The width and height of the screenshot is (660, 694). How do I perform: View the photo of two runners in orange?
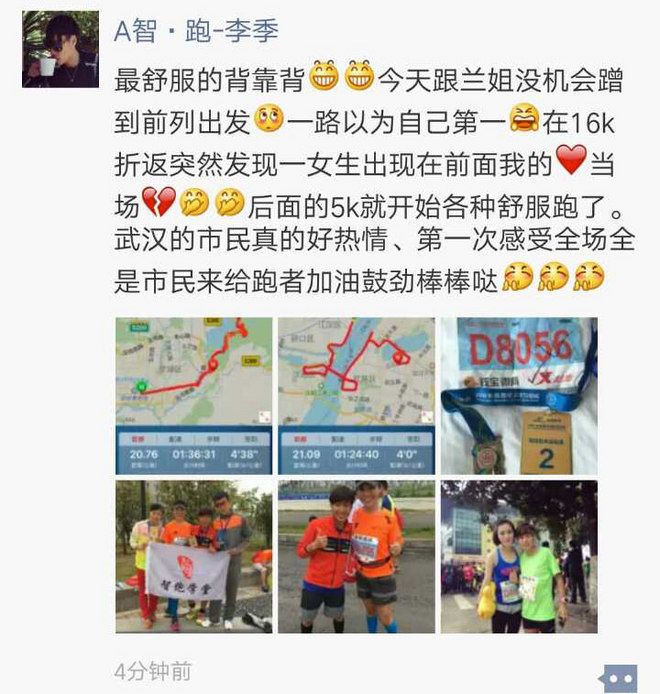point(356,556)
